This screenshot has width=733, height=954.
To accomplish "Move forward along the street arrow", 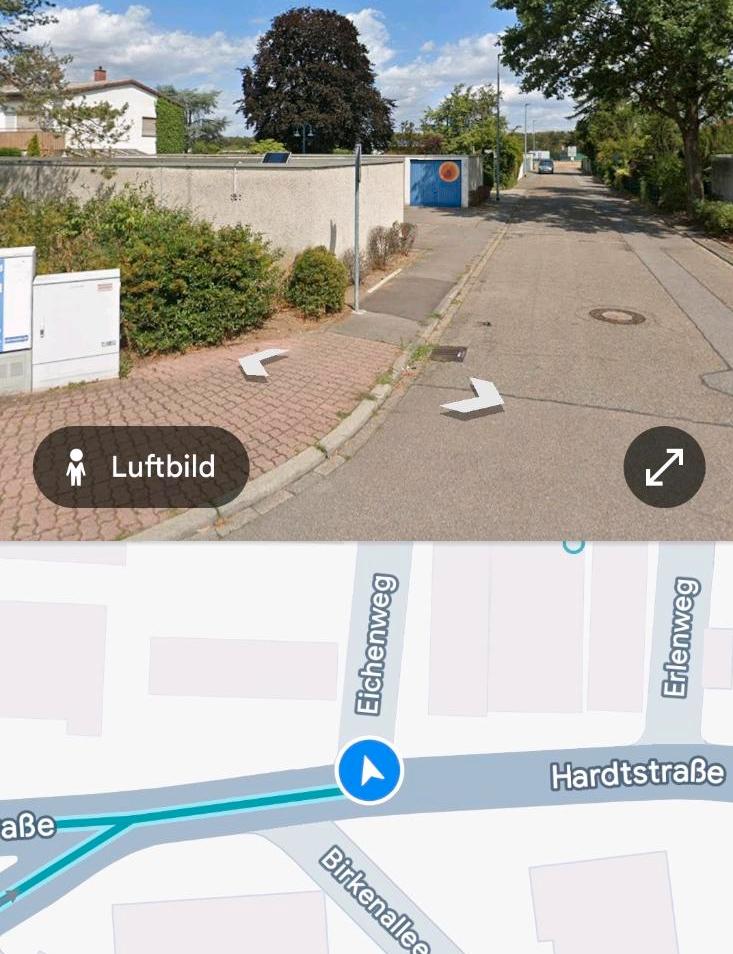I will click(x=474, y=397).
